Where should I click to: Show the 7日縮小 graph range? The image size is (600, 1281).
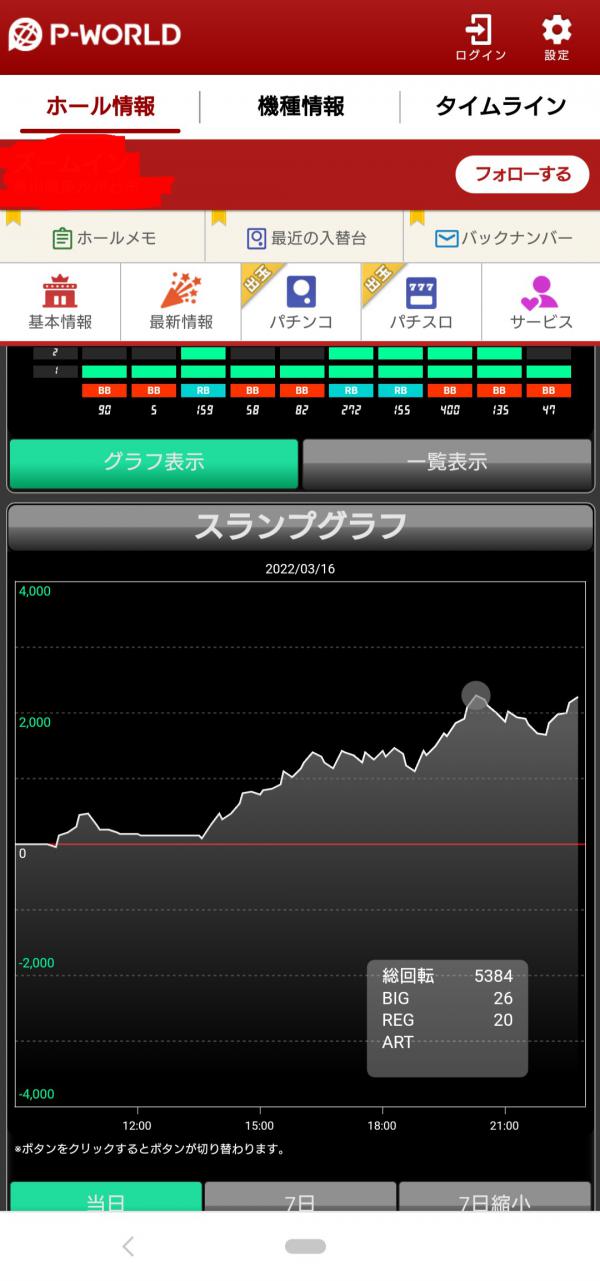pyautogui.click(x=495, y=1197)
